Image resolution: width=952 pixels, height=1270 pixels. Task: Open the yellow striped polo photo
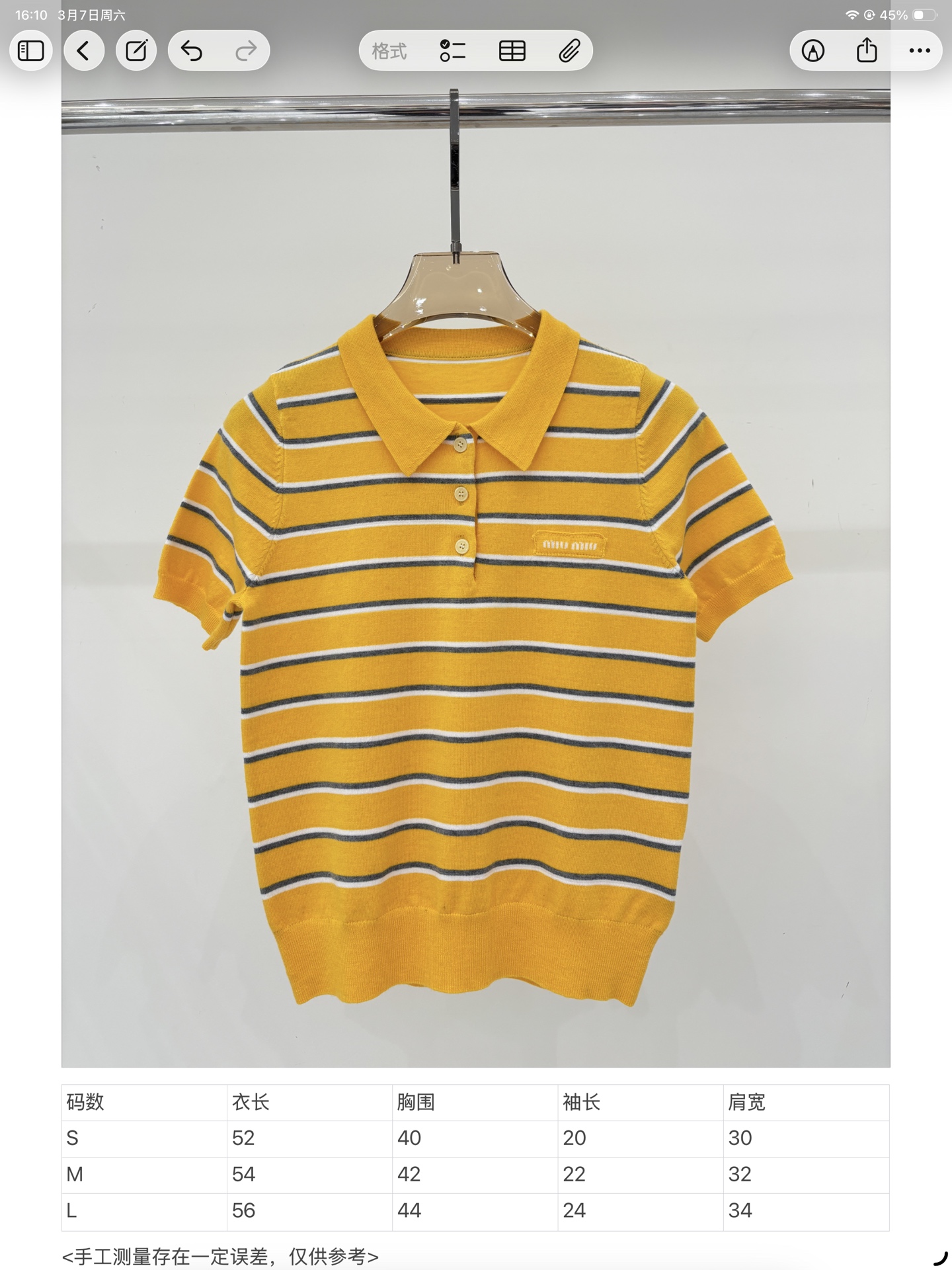click(475, 595)
